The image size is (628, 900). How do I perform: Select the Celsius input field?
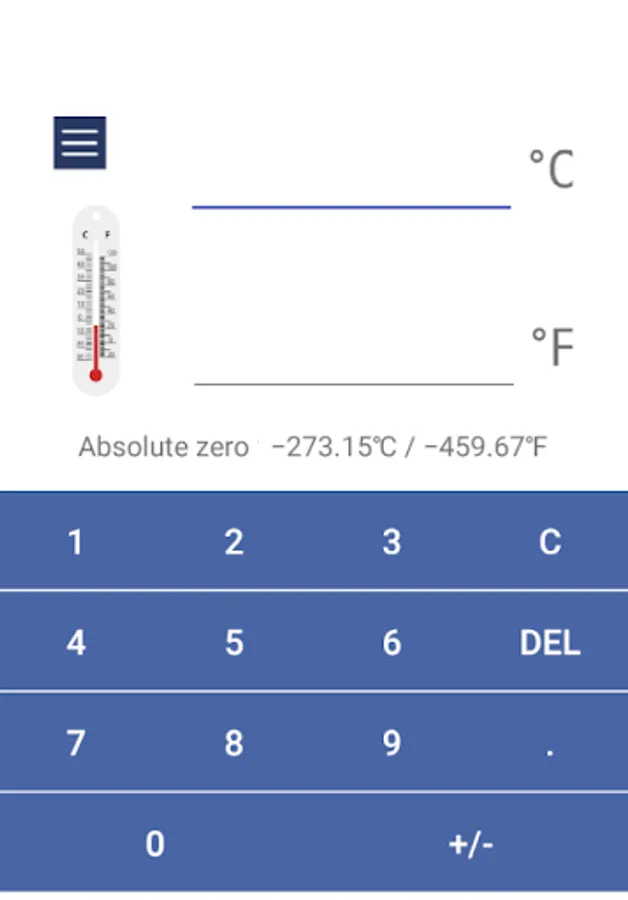click(351, 180)
